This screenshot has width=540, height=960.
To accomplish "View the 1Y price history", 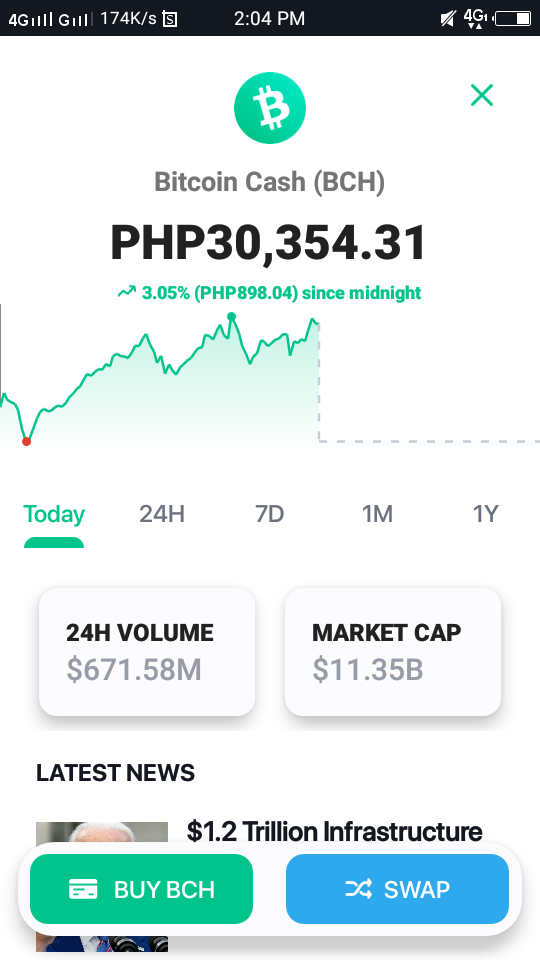I will [x=486, y=514].
